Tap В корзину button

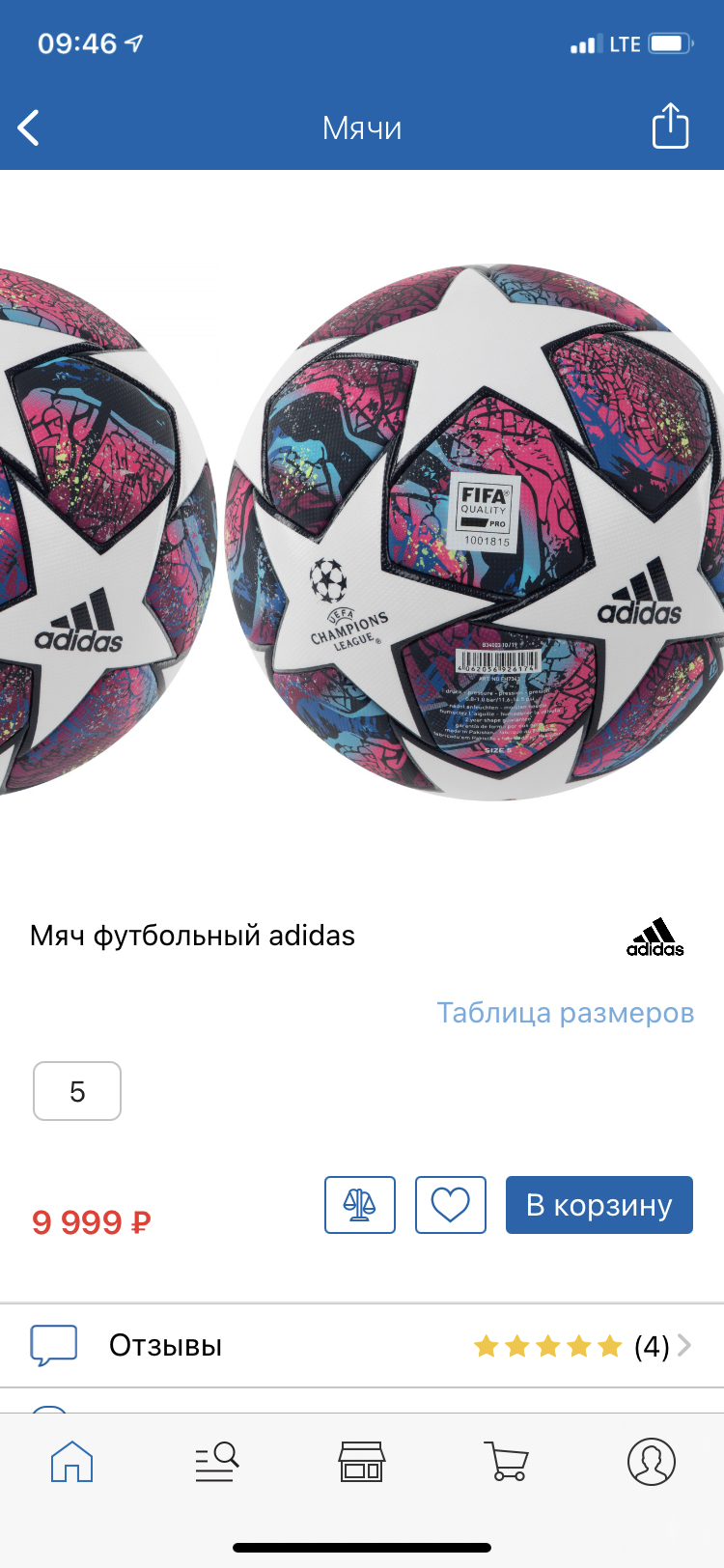tap(599, 1205)
